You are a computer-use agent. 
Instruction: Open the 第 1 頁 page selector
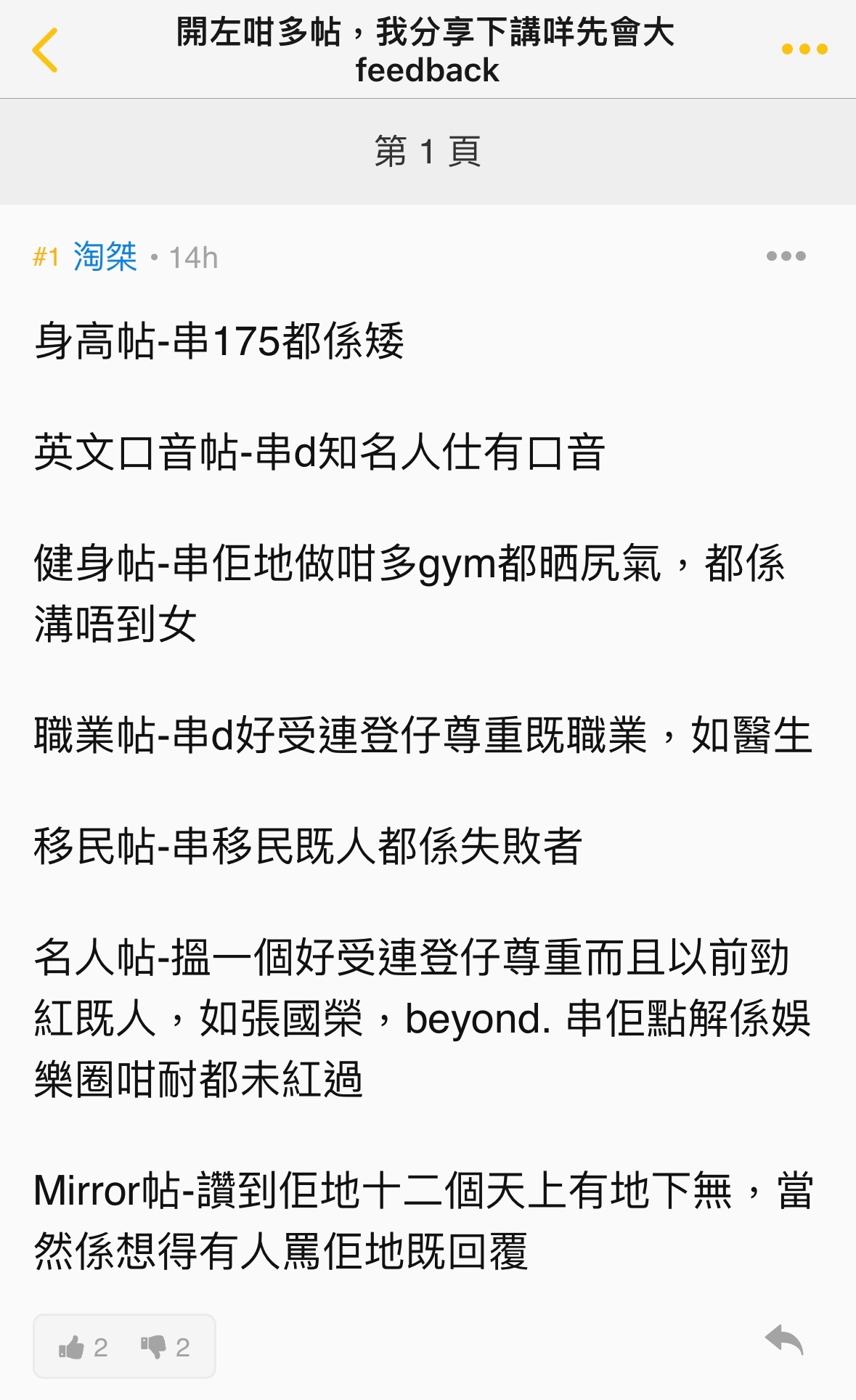coord(428,151)
